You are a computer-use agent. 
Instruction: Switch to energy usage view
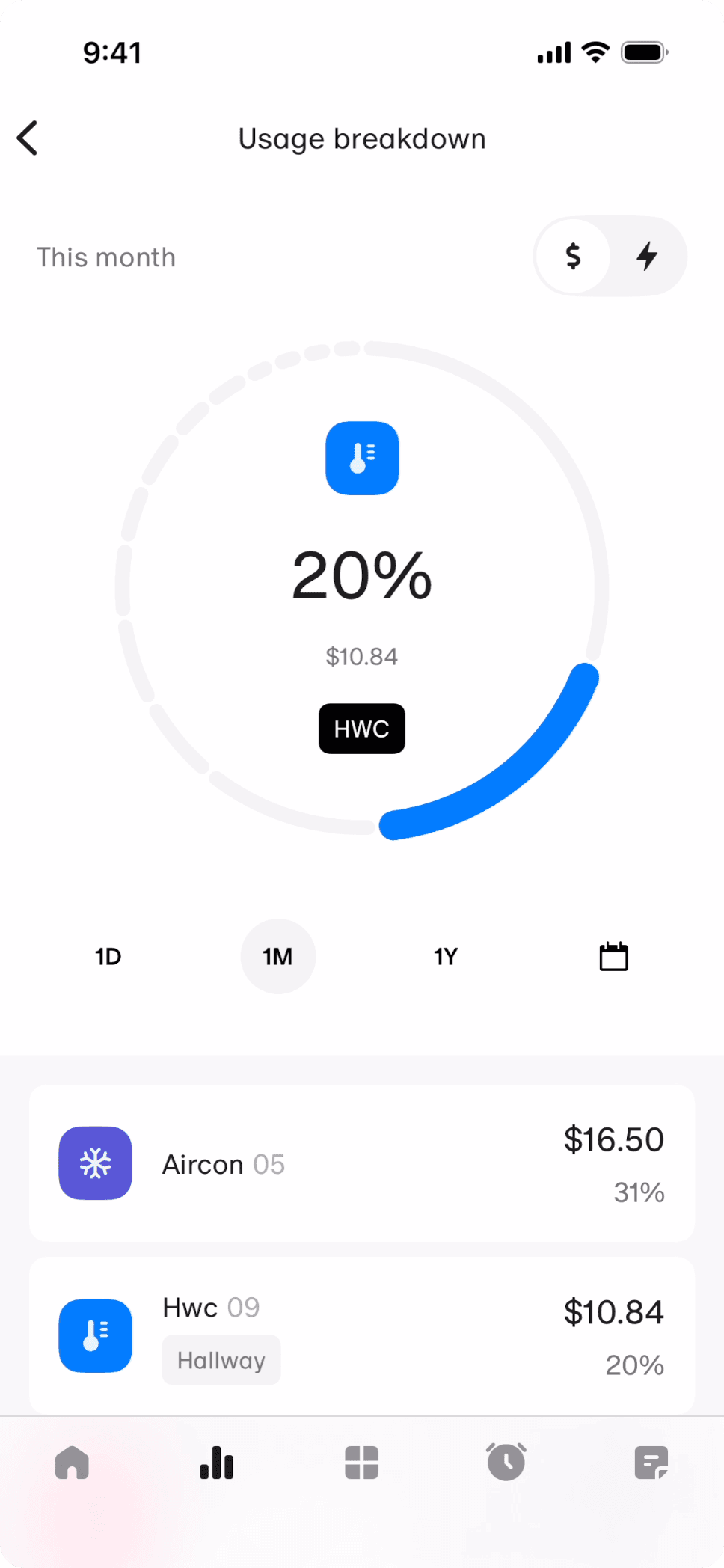point(647,257)
